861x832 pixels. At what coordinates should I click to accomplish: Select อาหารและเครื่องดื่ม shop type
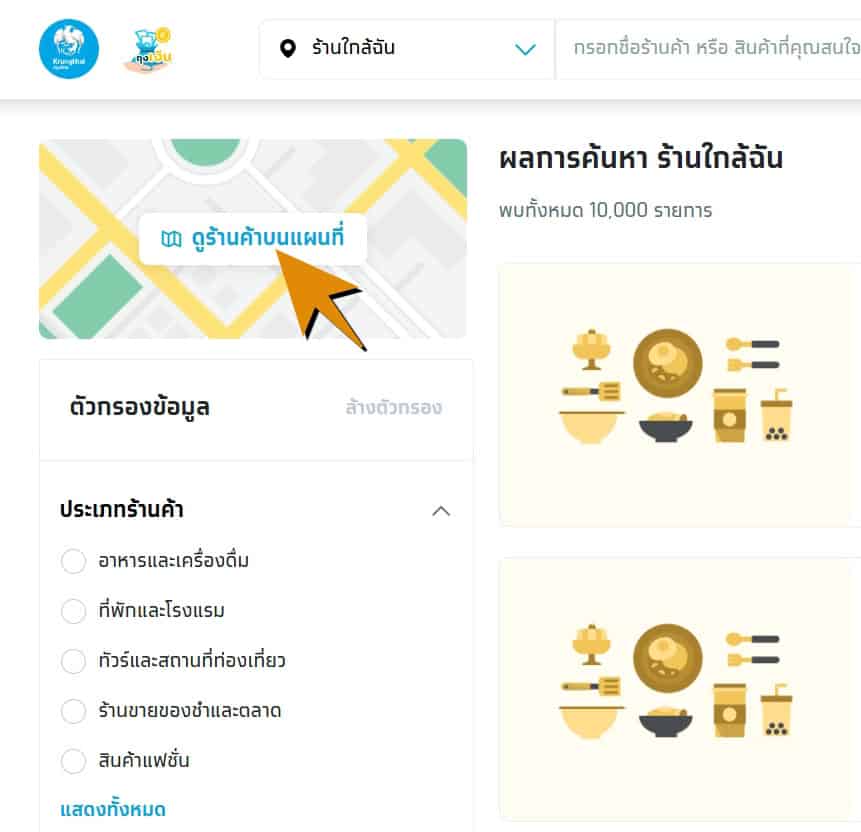pos(74,561)
